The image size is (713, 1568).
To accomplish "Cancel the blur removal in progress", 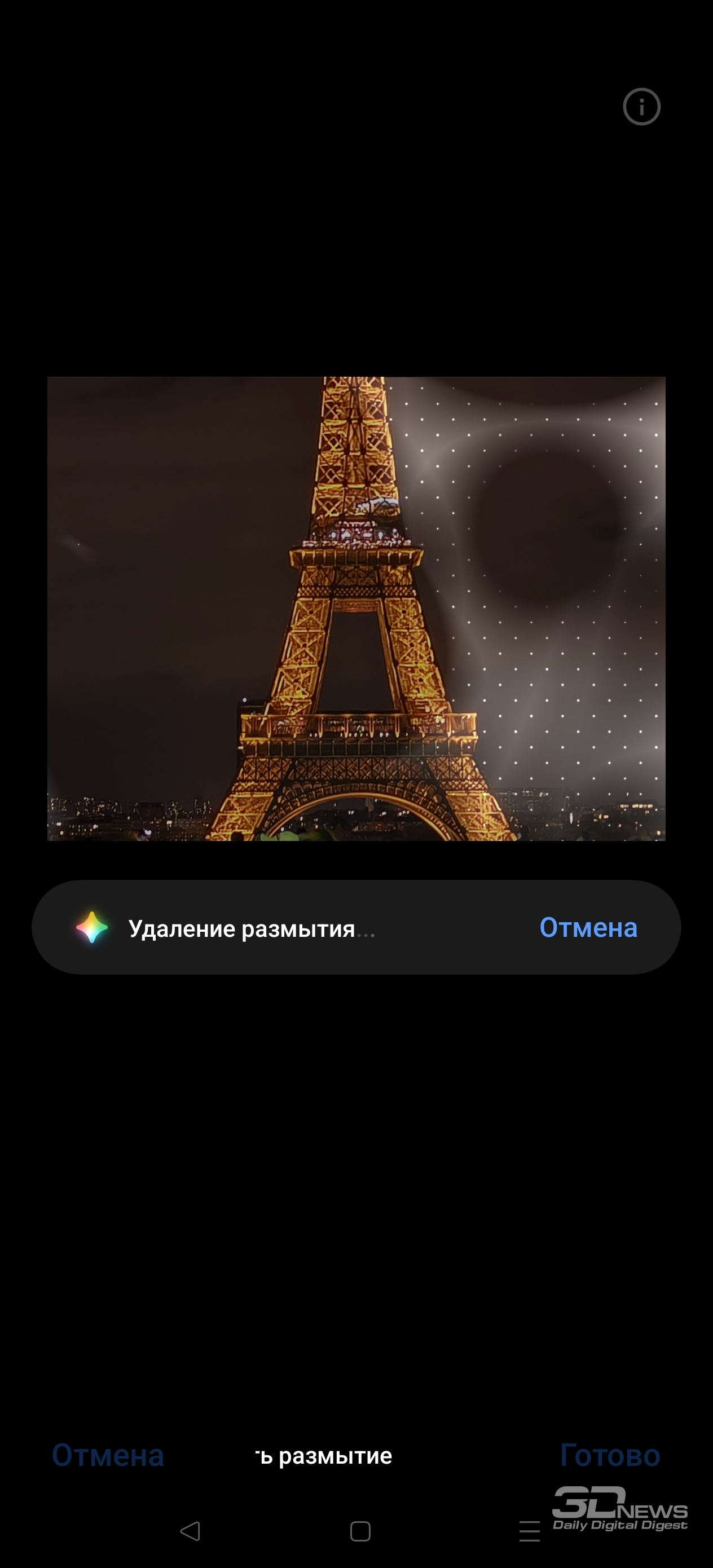I will (x=588, y=927).
